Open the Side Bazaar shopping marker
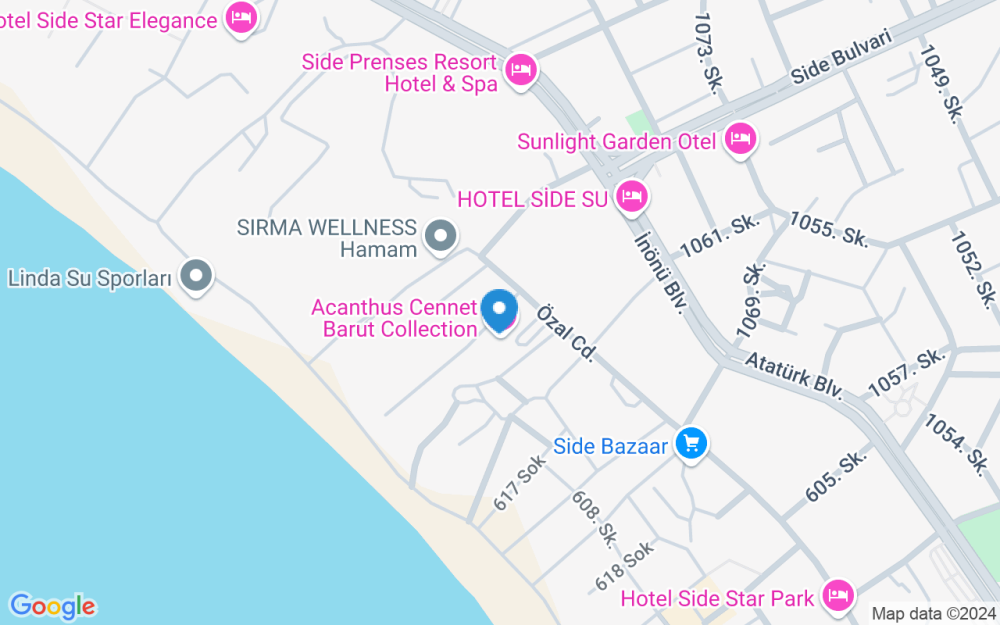Viewport: 1000px width, 625px height. (x=690, y=442)
